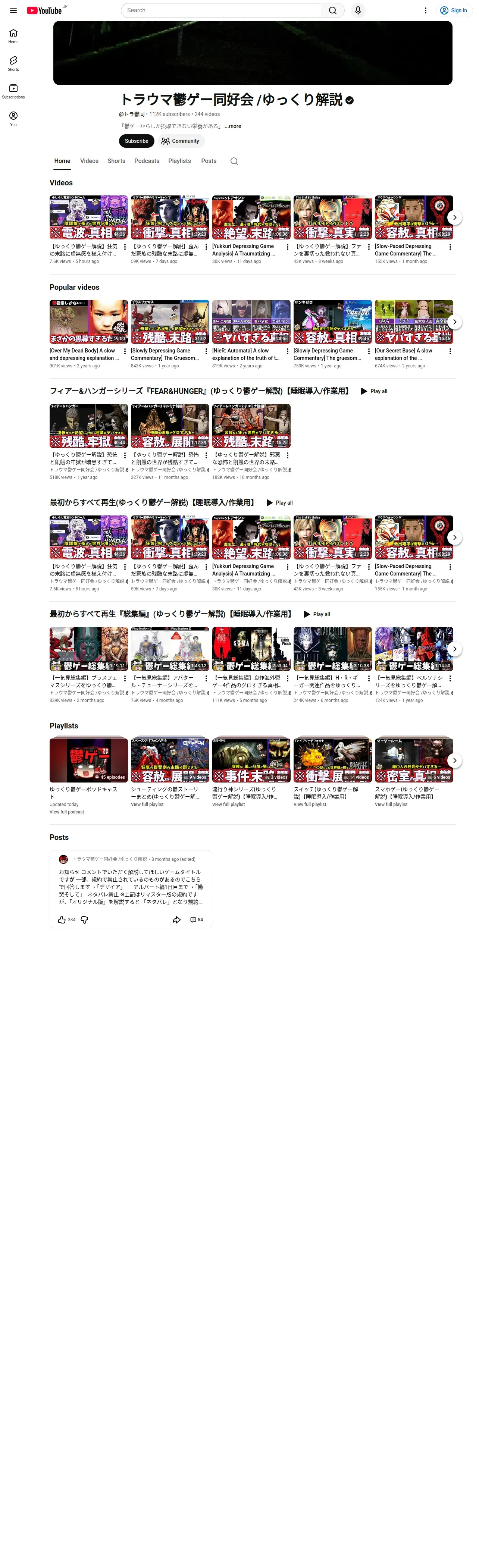Like the channel's community post
The image size is (479, 1568).
[x=62, y=920]
